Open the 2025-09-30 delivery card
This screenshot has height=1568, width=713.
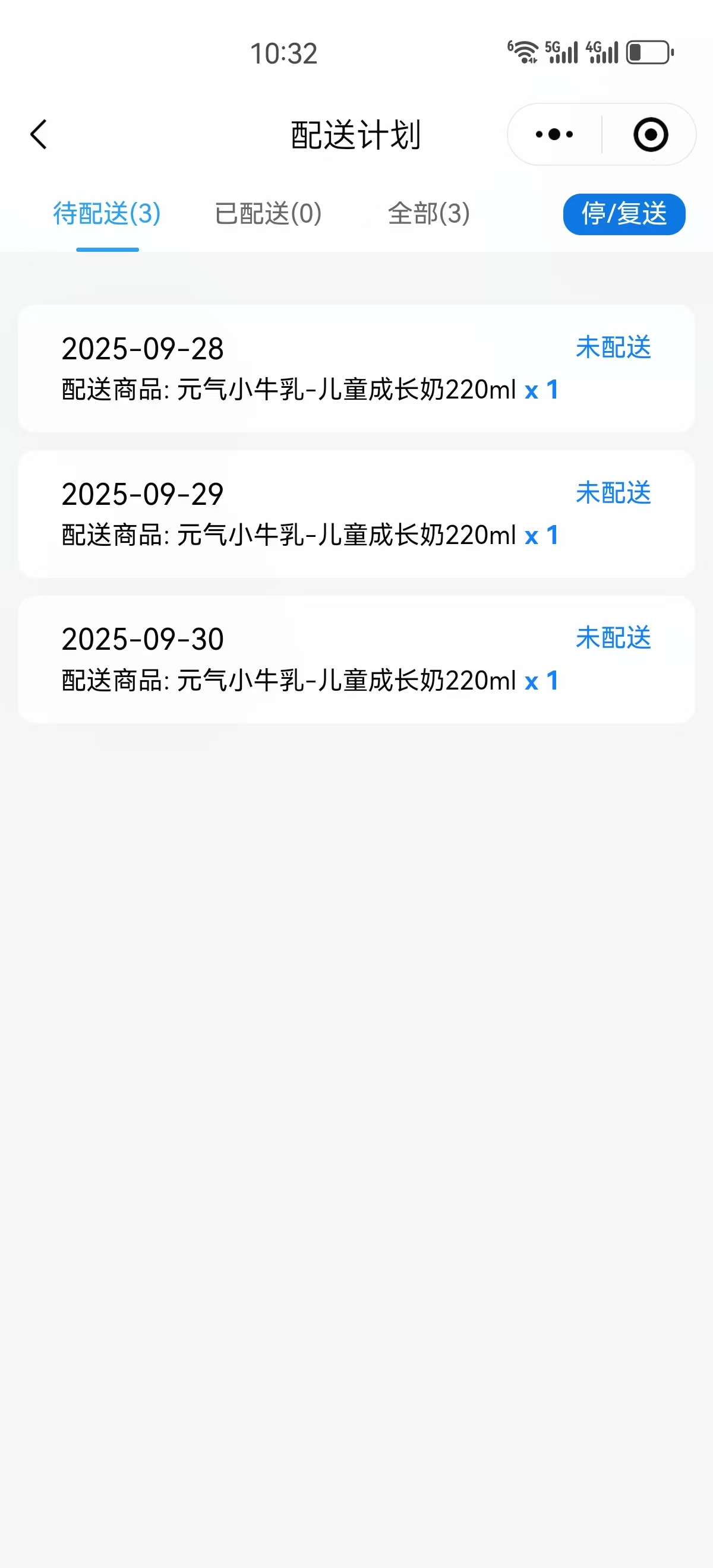[x=356, y=659]
